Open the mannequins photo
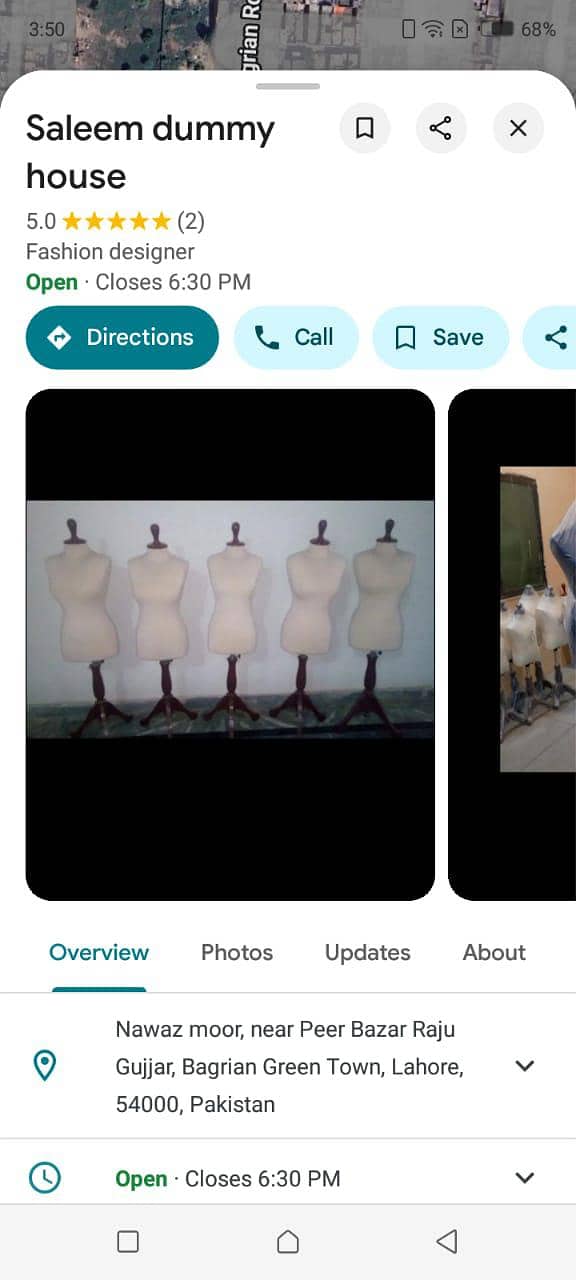The height and width of the screenshot is (1280, 576). pos(230,645)
